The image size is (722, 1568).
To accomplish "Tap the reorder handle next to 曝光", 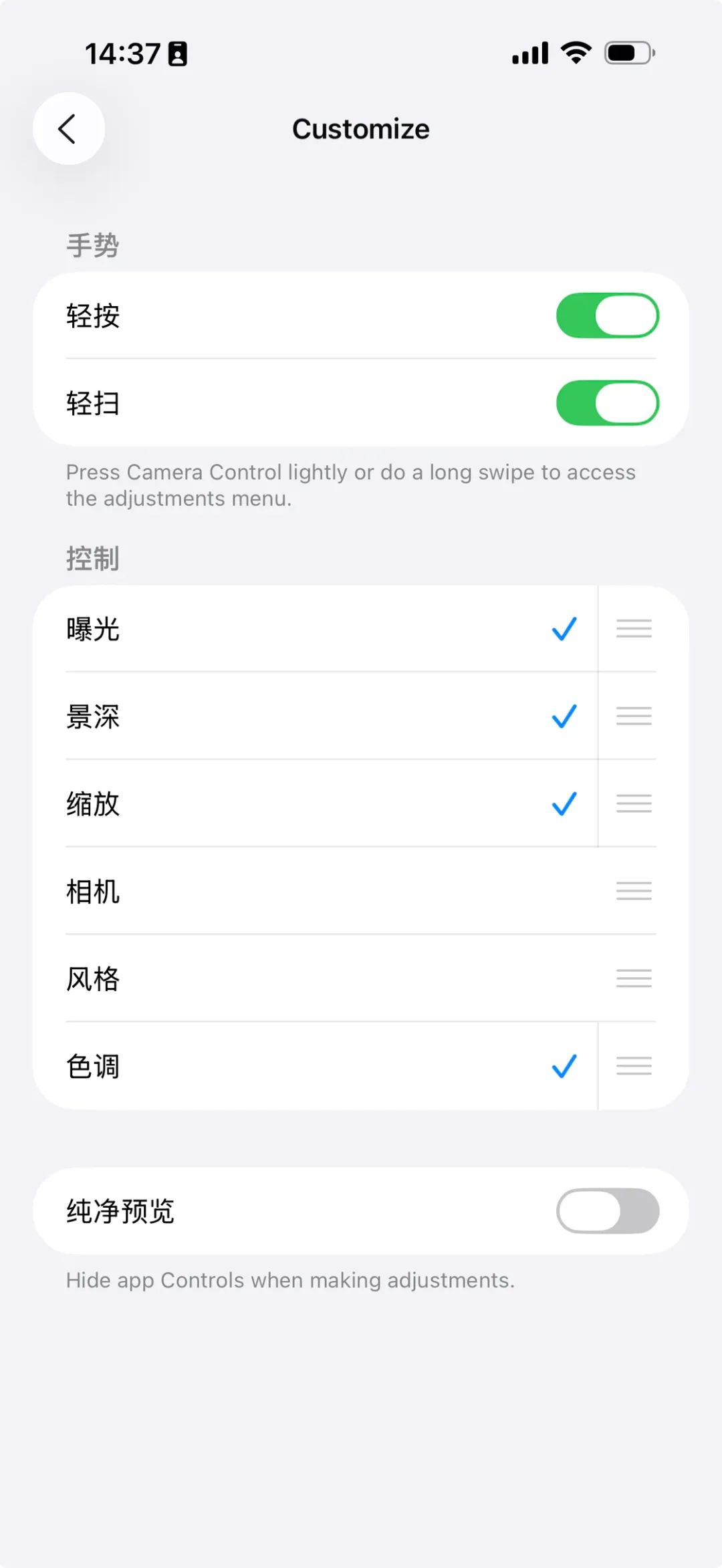I will (x=634, y=628).
